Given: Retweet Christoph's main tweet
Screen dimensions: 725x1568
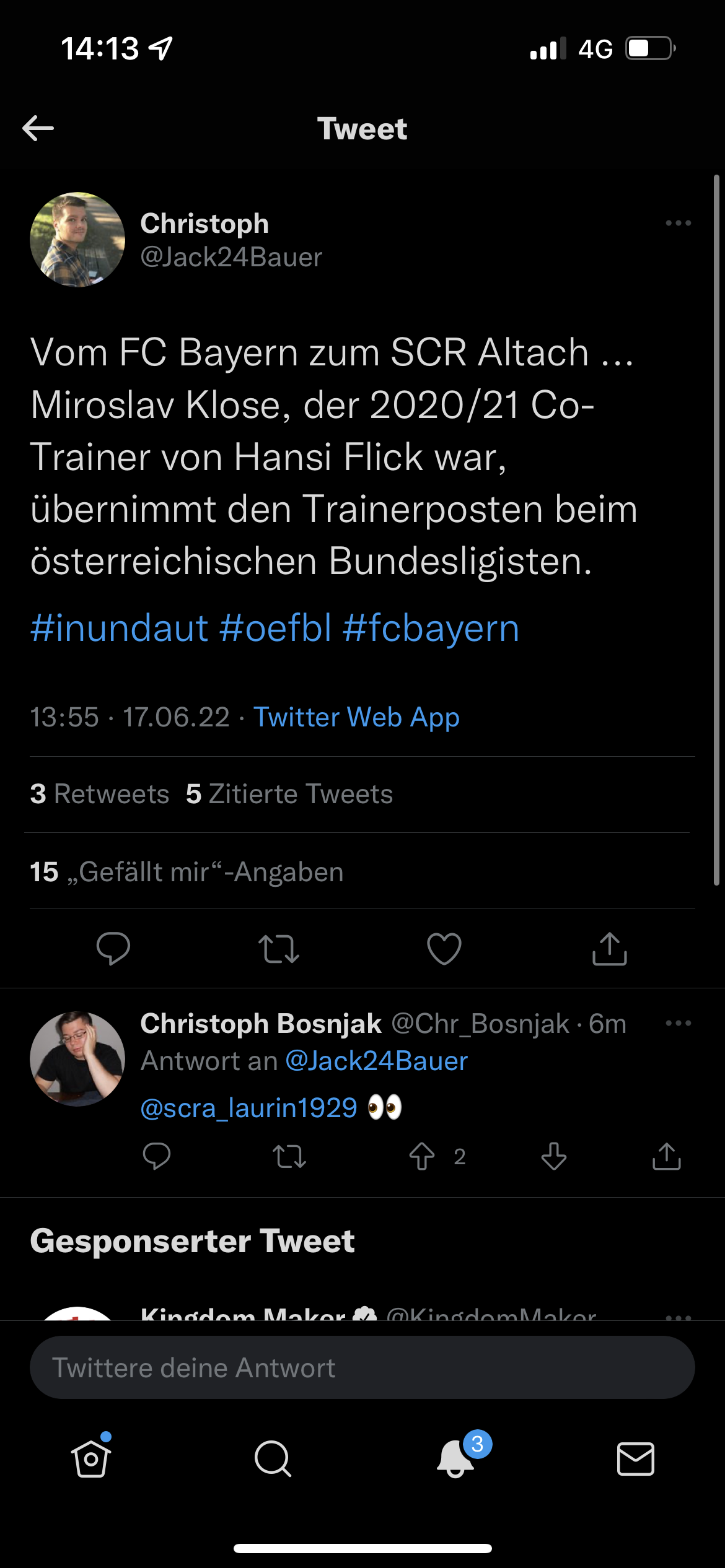Looking at the screenshot, I should coord(279,948).
